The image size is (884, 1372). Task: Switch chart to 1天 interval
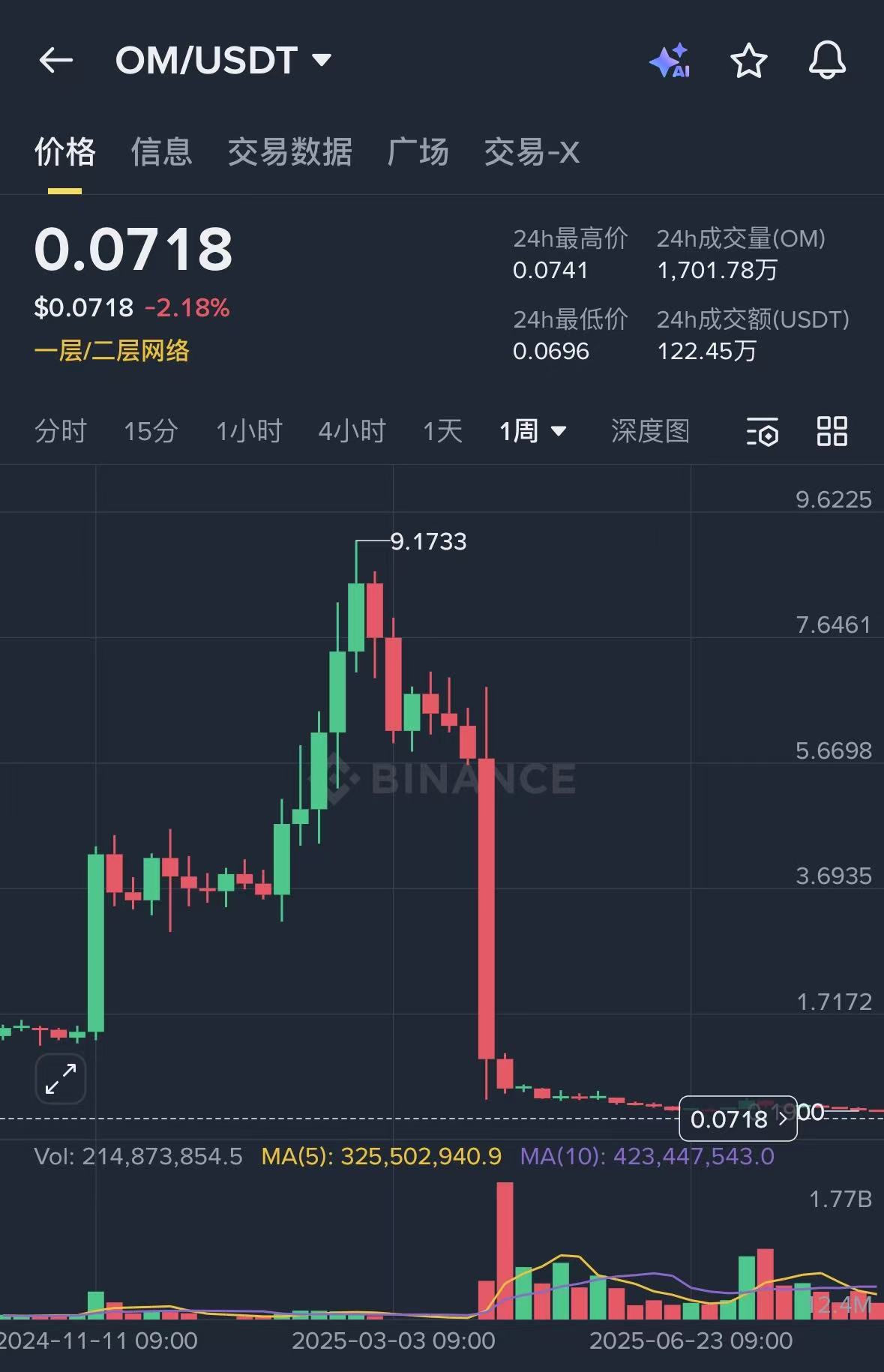[442, 431]
